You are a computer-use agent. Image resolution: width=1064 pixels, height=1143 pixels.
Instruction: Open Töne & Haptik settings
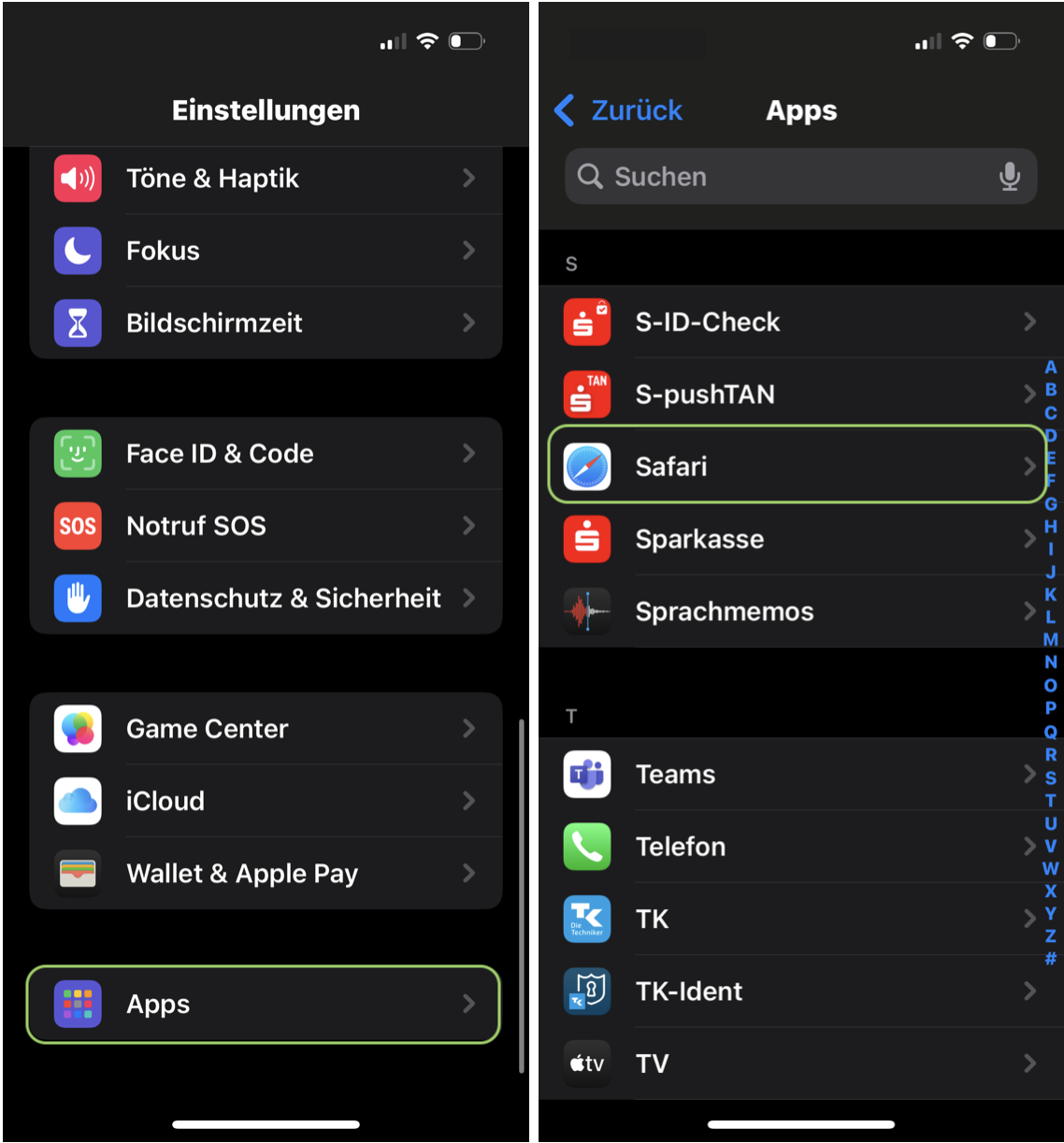pos(266,179)
